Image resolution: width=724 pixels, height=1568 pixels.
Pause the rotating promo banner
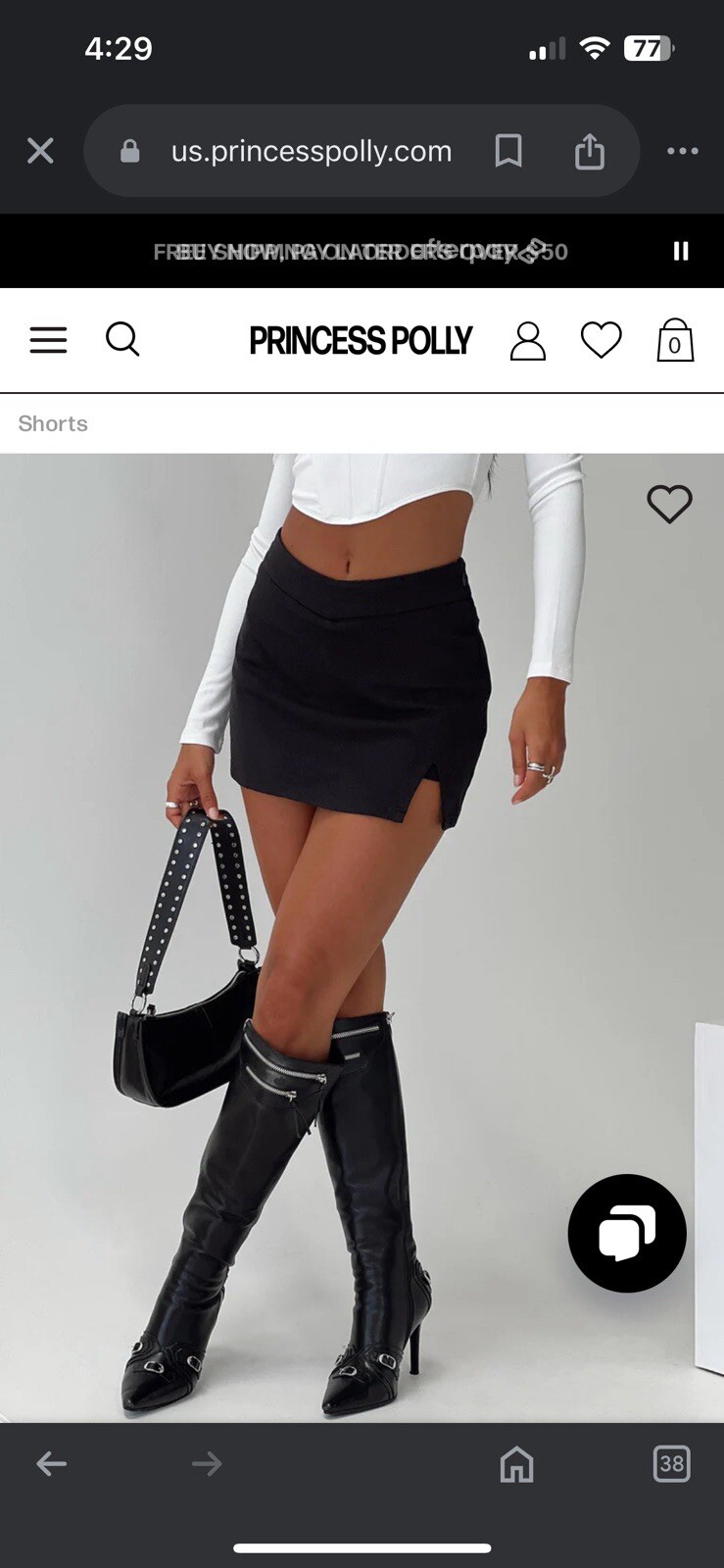[x=681, y=251]
